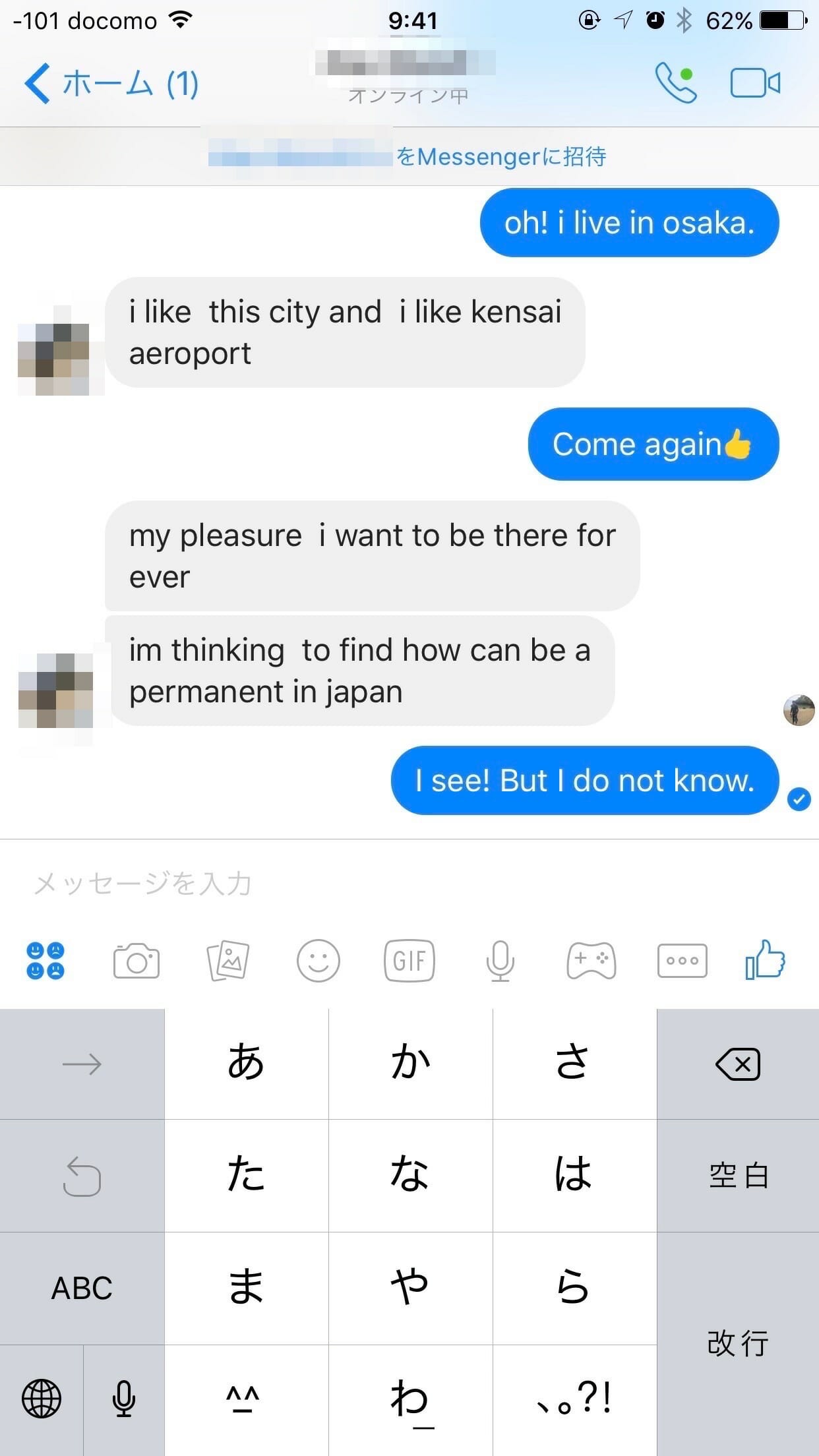Start a voice call

tap(675, 83)
